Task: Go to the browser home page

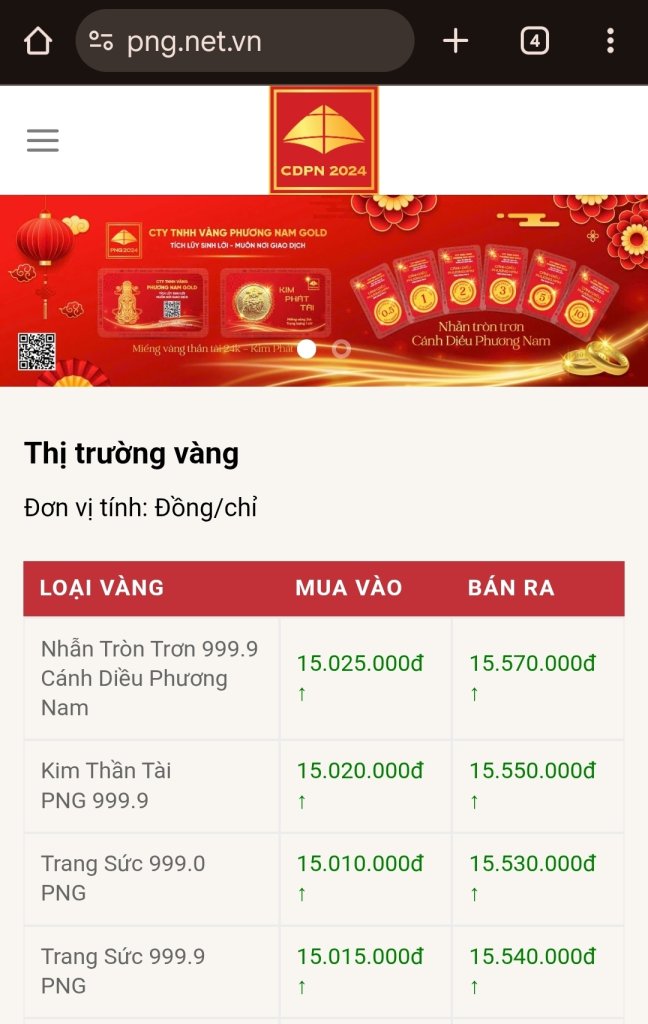Action: (x=37, y=41)
